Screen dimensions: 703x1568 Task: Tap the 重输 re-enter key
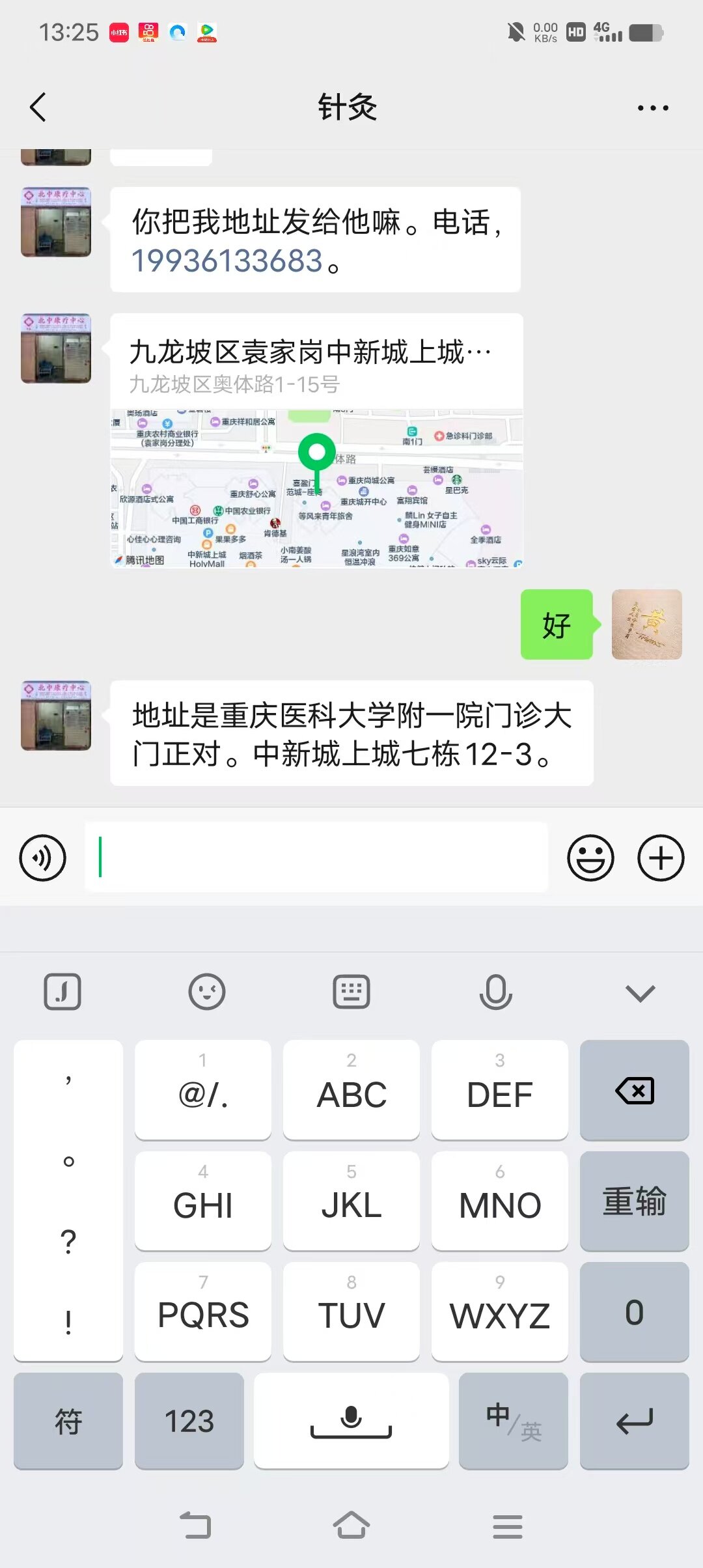click(634, 1201)
